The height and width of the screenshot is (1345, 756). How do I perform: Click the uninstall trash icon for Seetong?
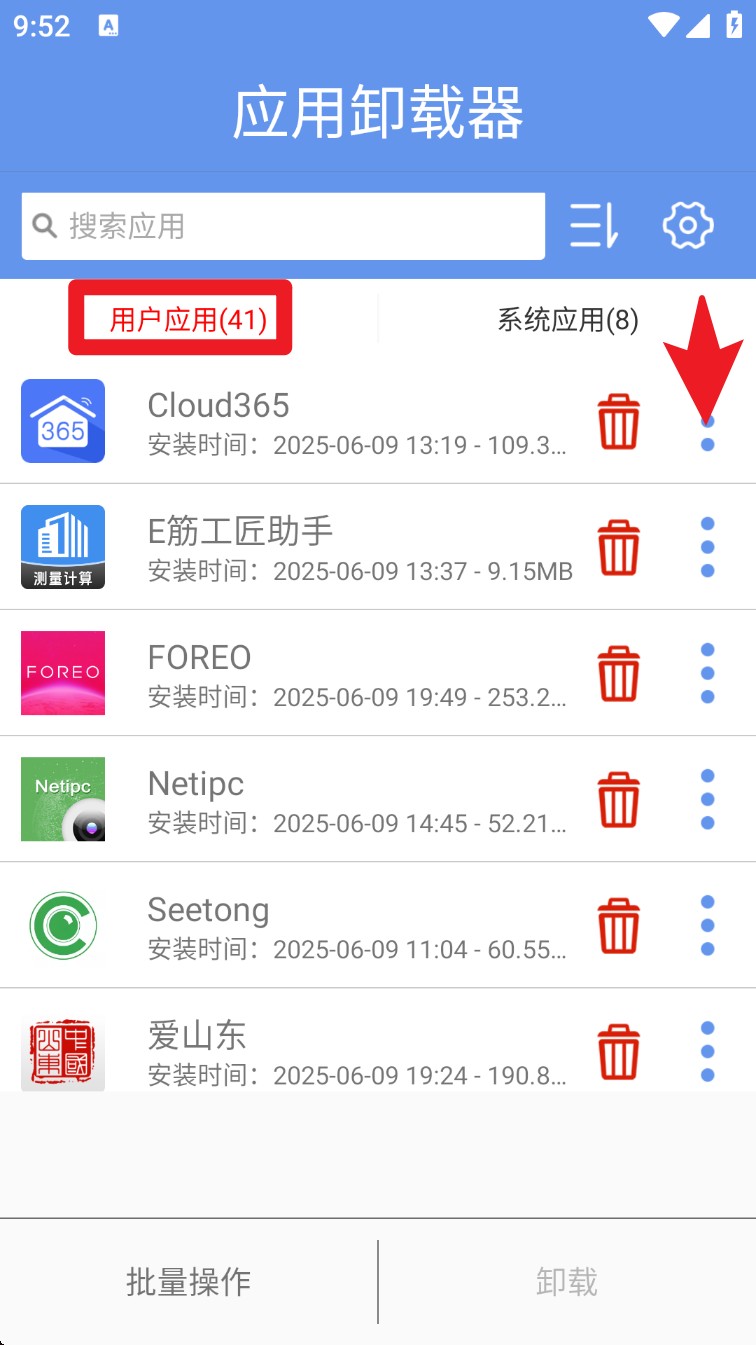click(x=618, y=925)
